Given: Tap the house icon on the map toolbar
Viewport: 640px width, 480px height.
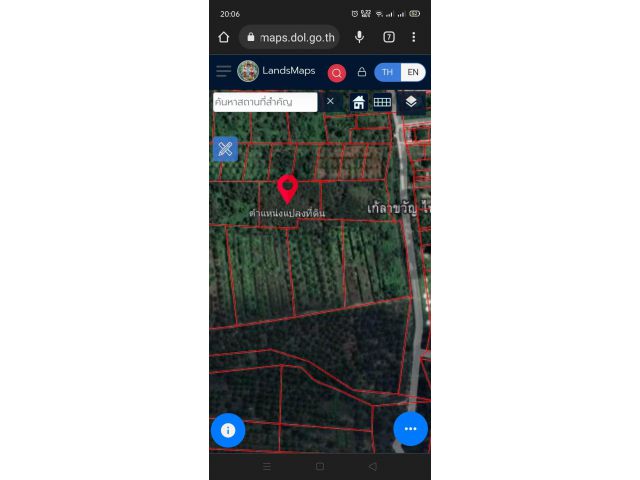Looking at the screenshot, I should coord(359,102).
